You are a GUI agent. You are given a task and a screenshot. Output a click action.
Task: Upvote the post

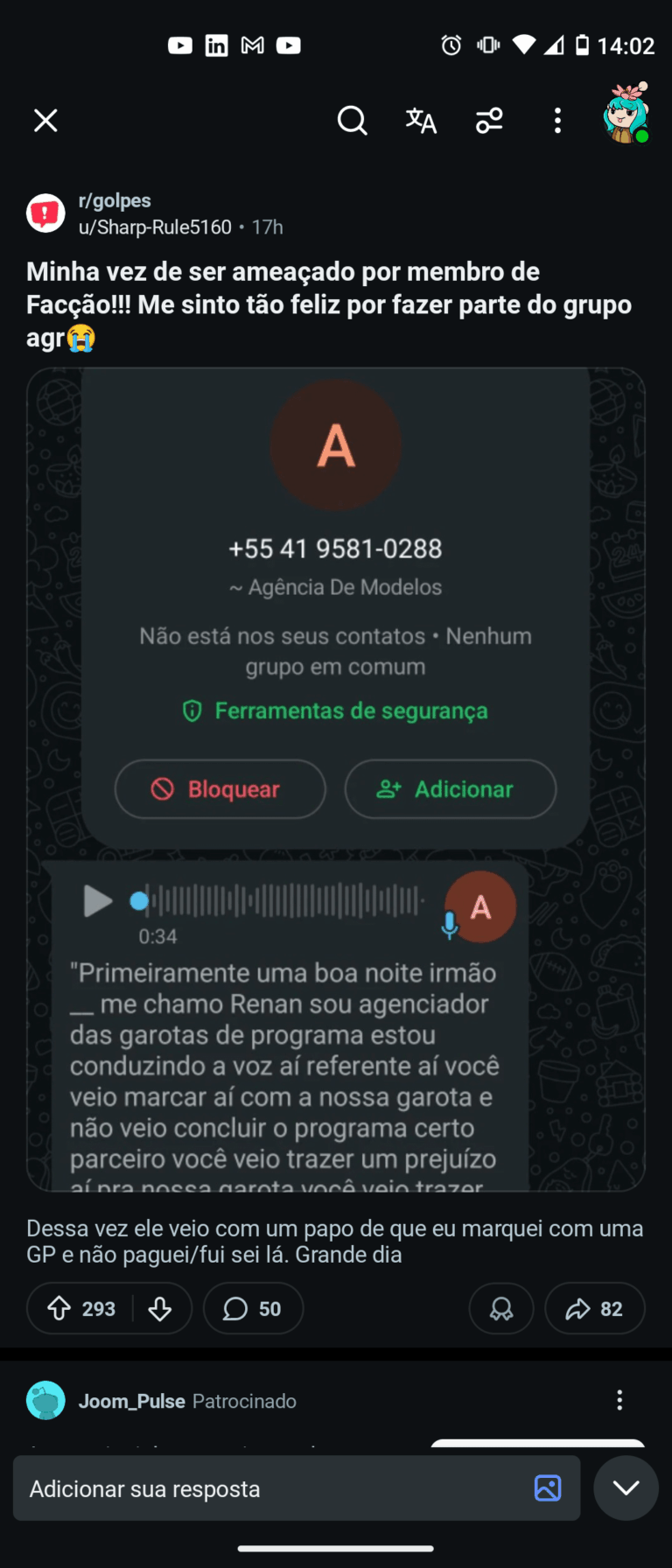tap(59, 1309)
